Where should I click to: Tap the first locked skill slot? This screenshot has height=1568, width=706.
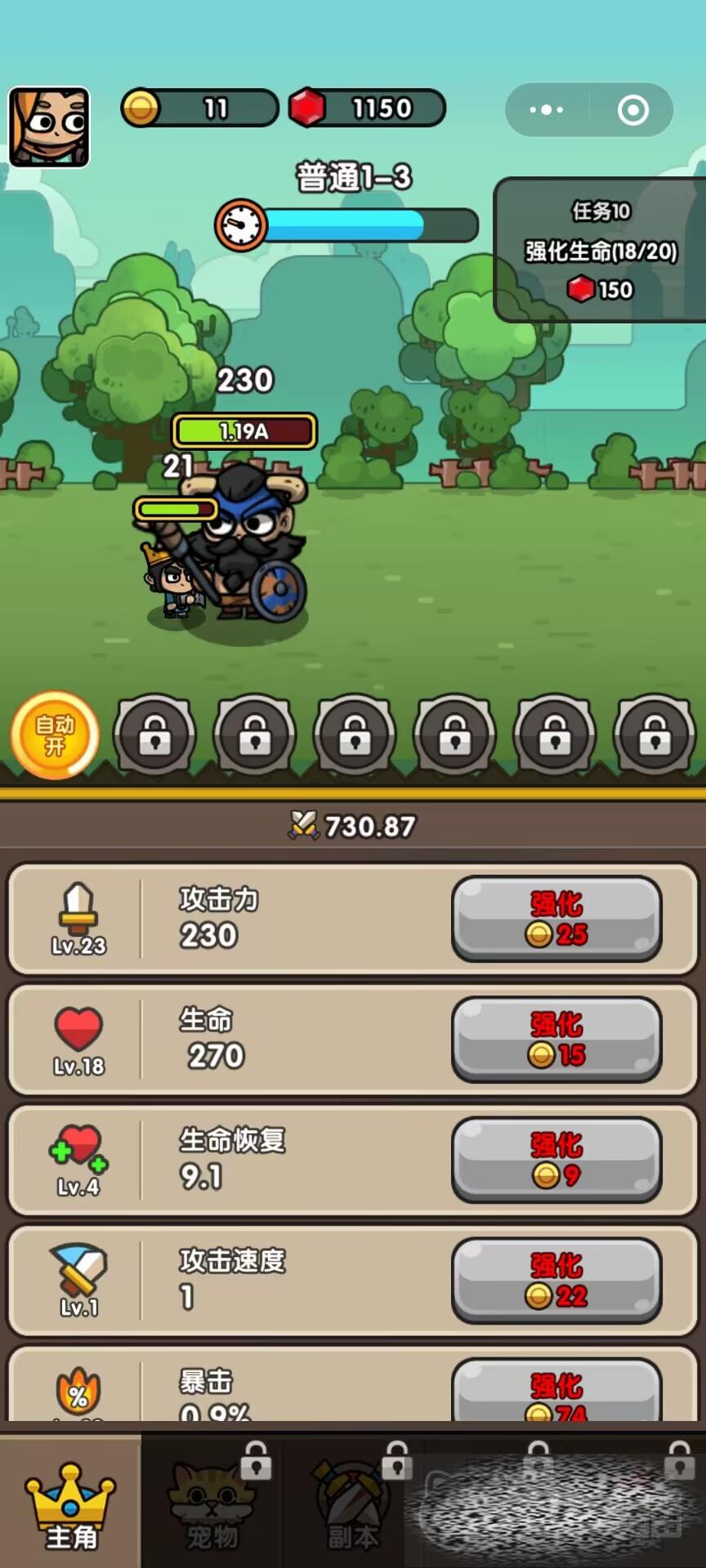[154, 735]
